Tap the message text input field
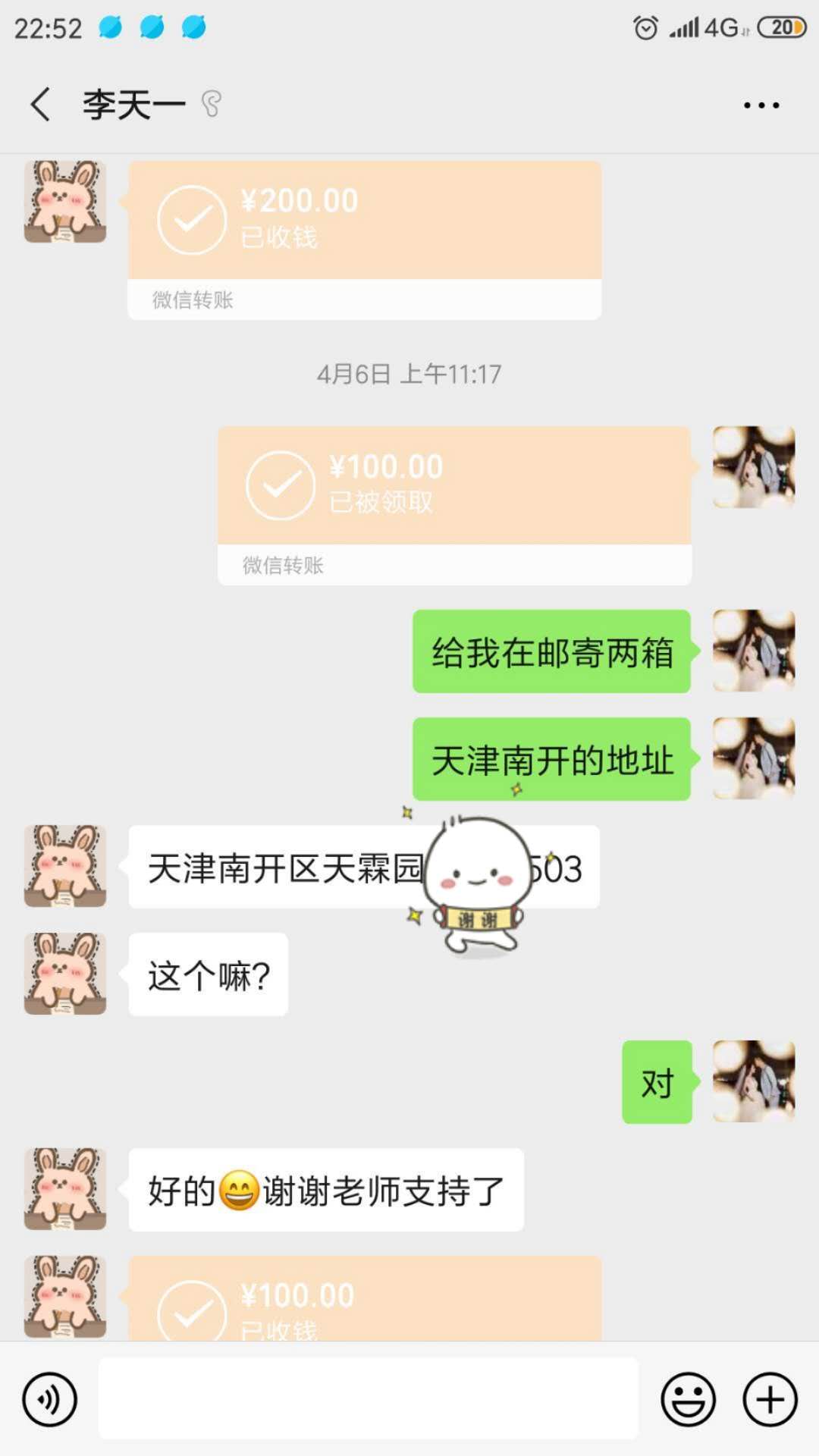This screenshot has height=1456, width=819. coord(368,1399)
